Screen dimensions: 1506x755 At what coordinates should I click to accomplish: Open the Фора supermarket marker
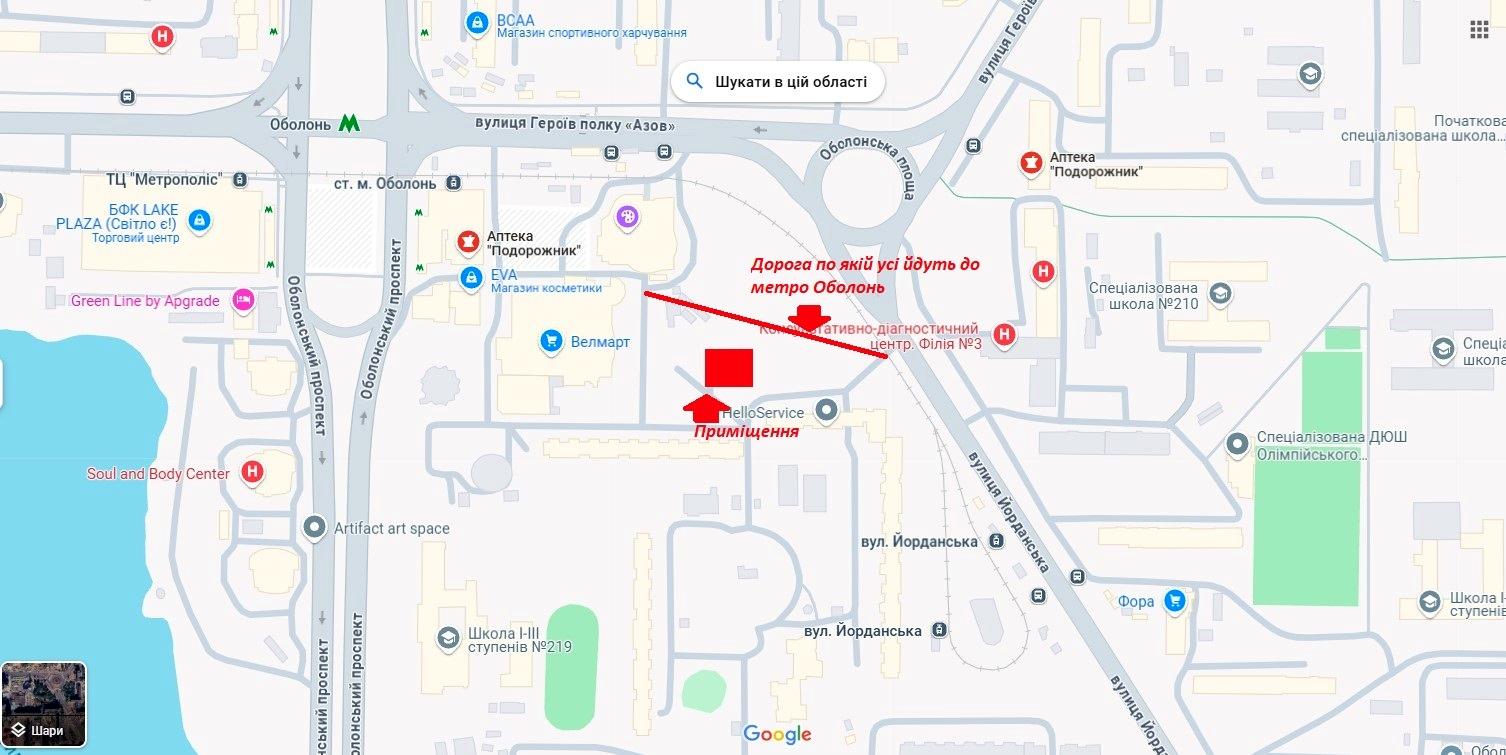tap(1175, 601)
